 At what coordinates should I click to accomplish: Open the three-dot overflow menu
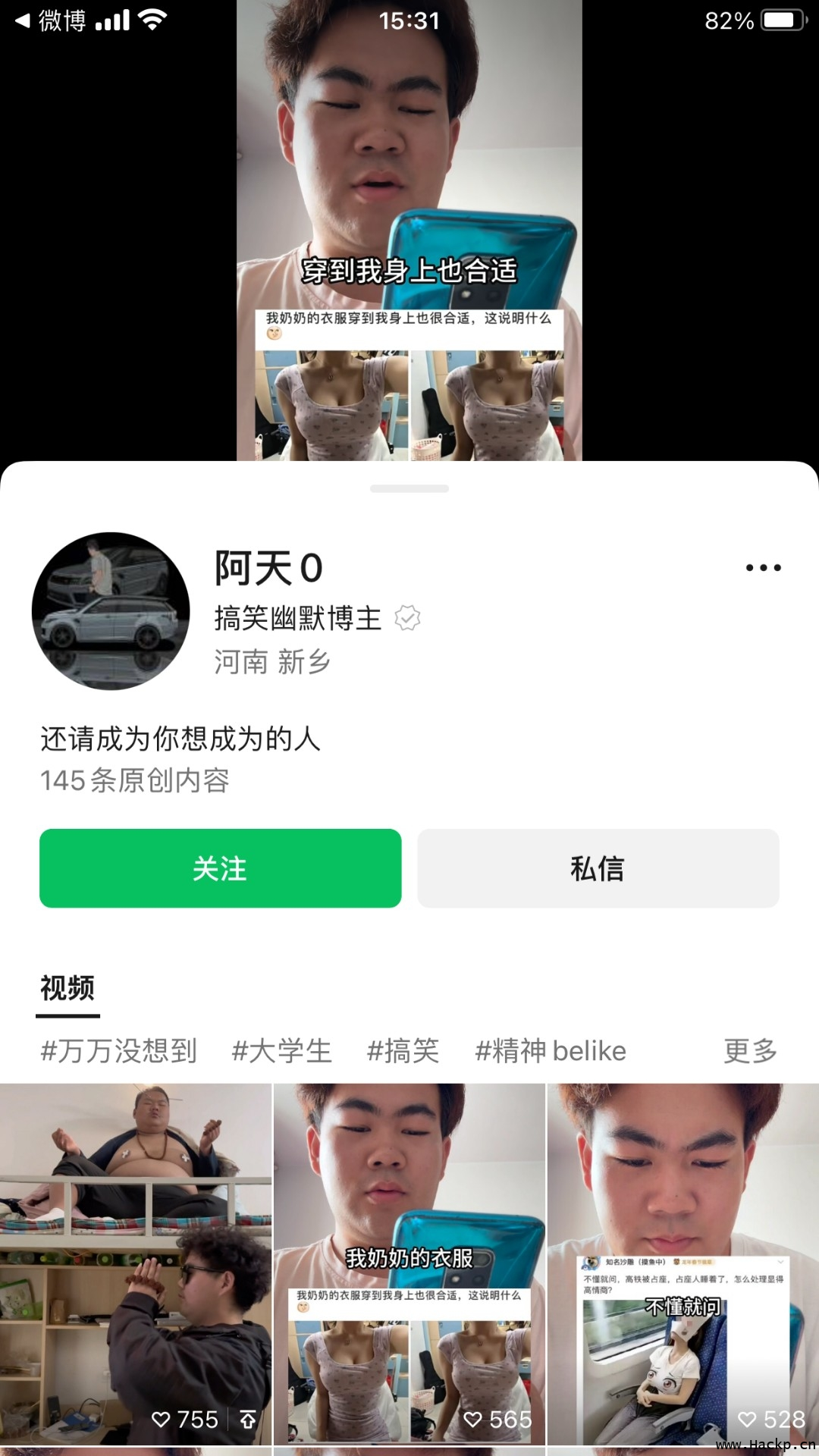click(x=763, y=568)
